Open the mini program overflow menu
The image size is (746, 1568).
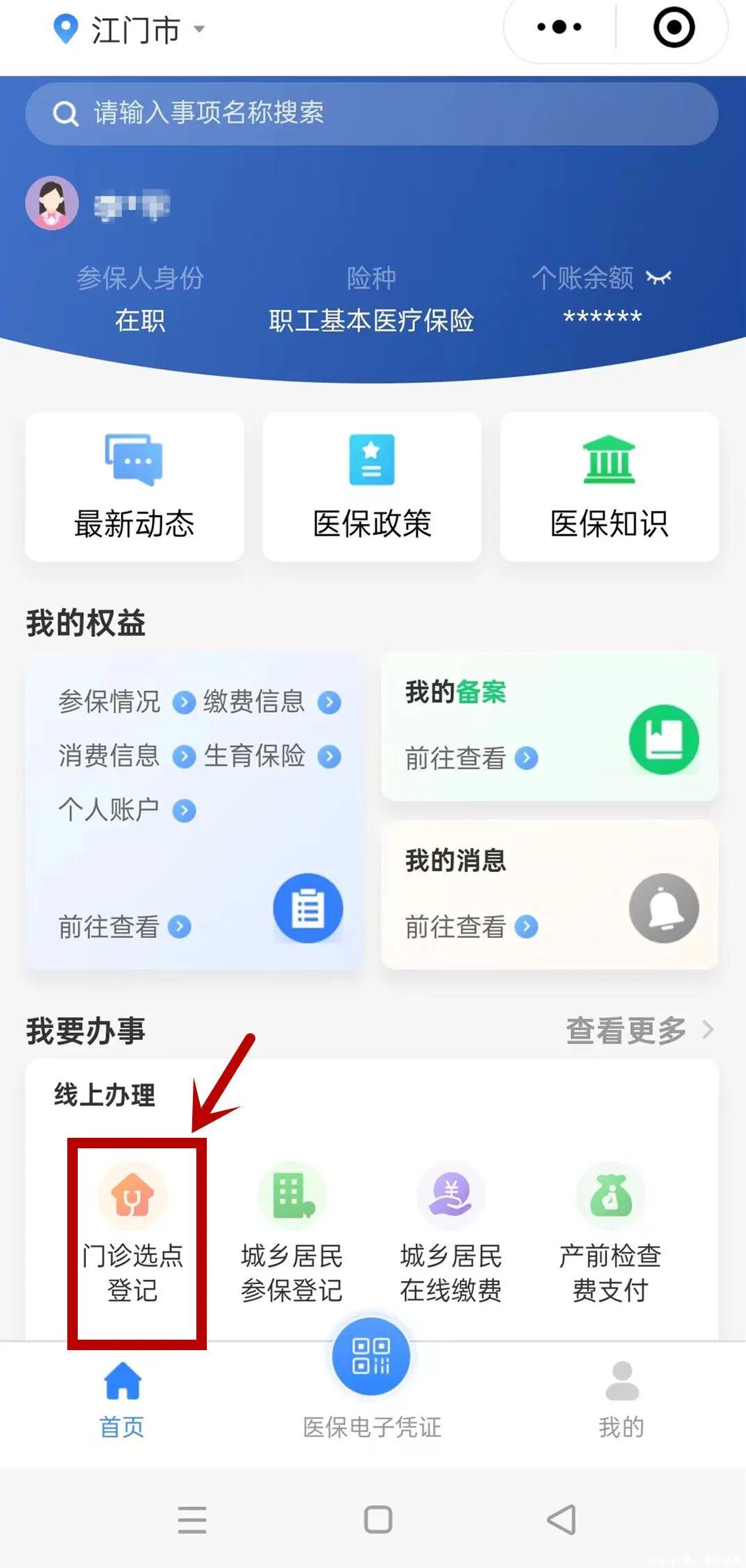pyautogui.click(x=559, y=28)
